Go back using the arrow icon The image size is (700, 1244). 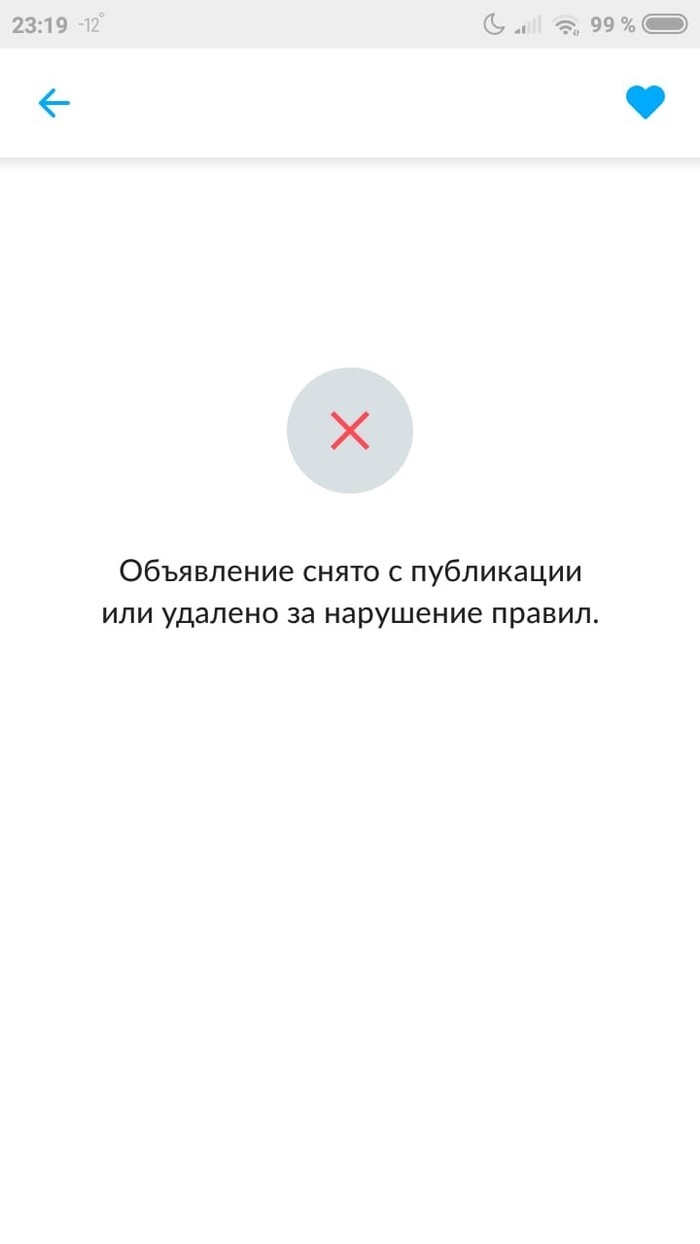(x=54, y=103)
